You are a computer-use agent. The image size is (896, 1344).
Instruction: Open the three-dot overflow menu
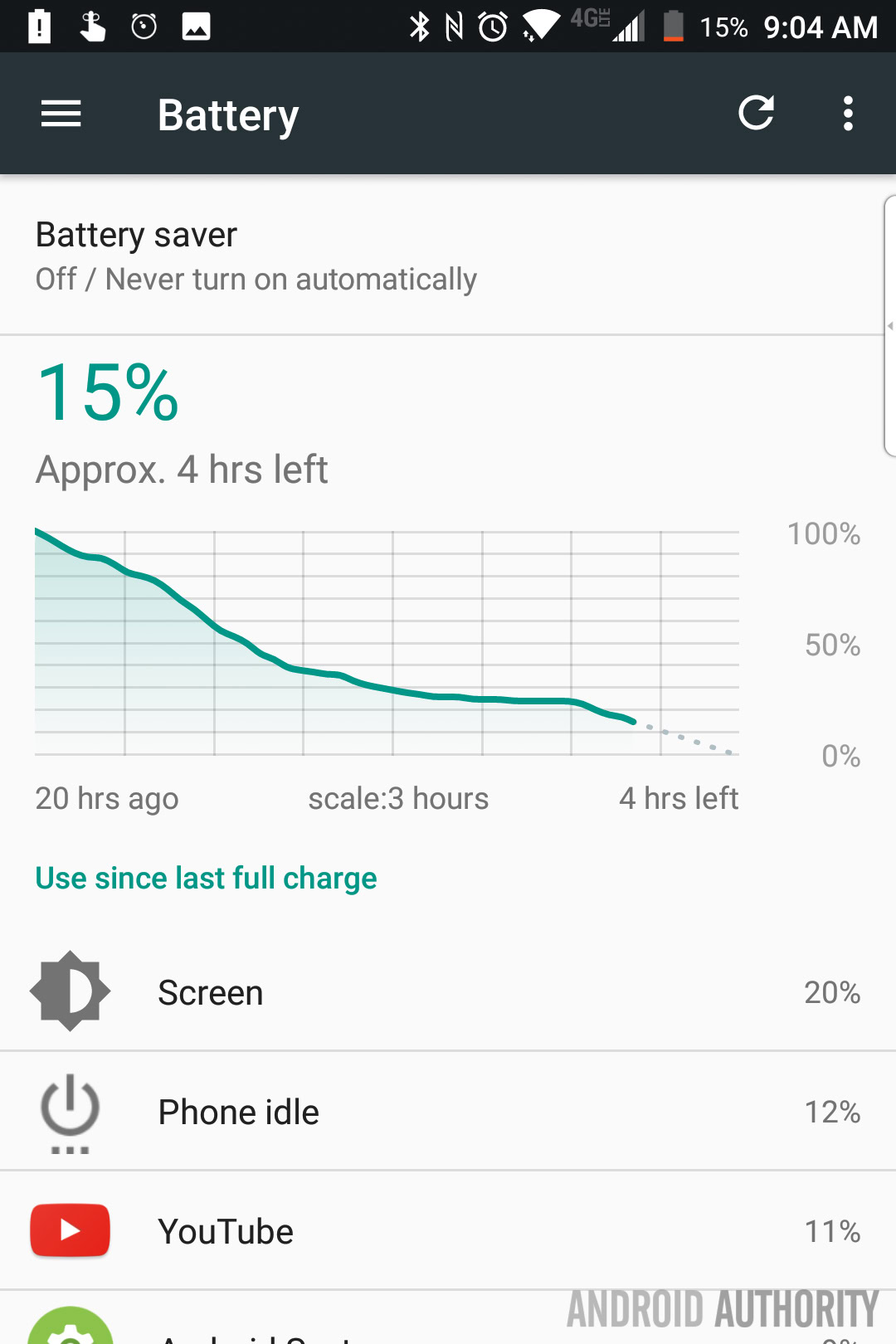tap(847, 113)
